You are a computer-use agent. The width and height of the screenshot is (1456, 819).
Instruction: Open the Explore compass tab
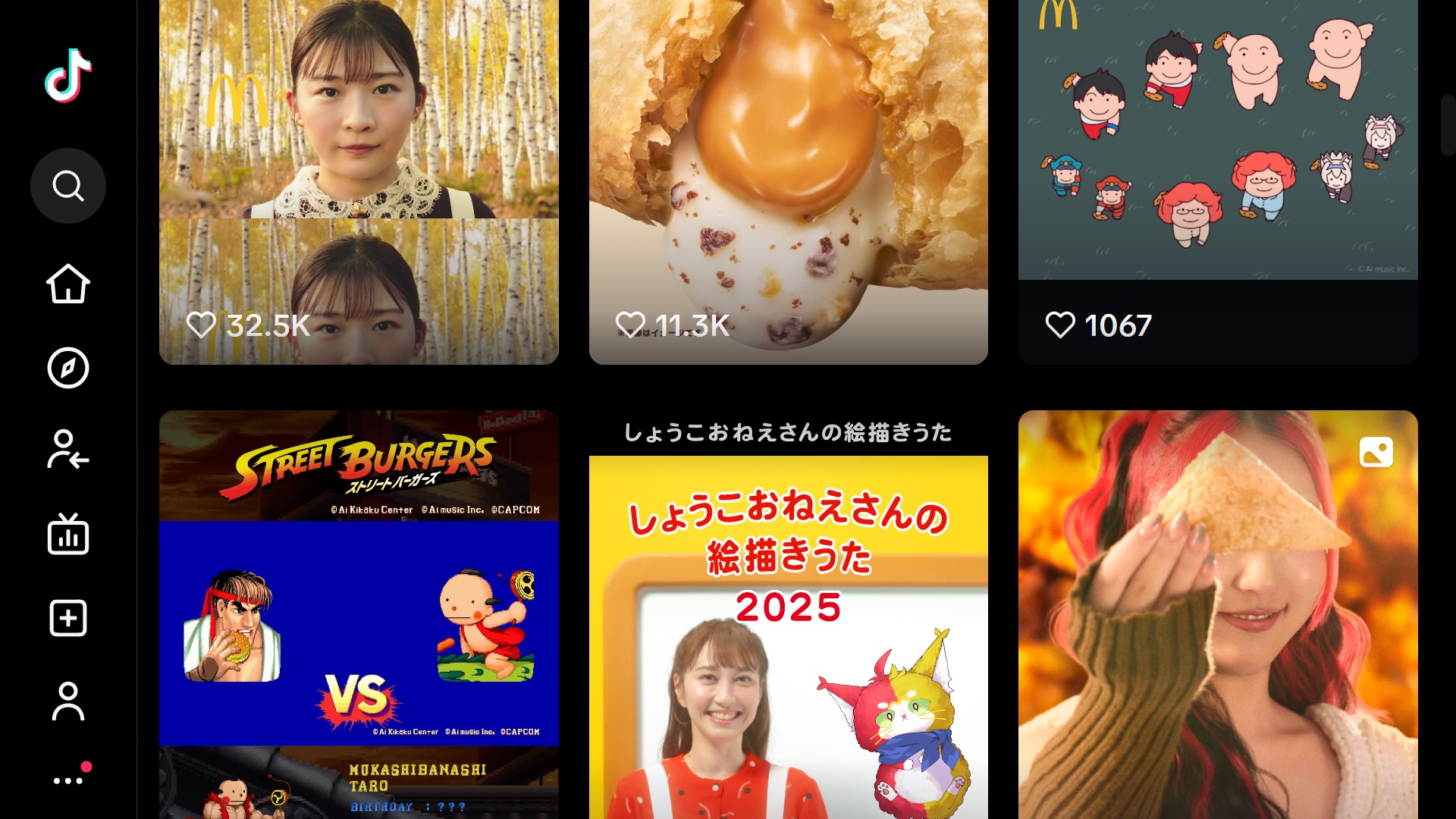68,369
